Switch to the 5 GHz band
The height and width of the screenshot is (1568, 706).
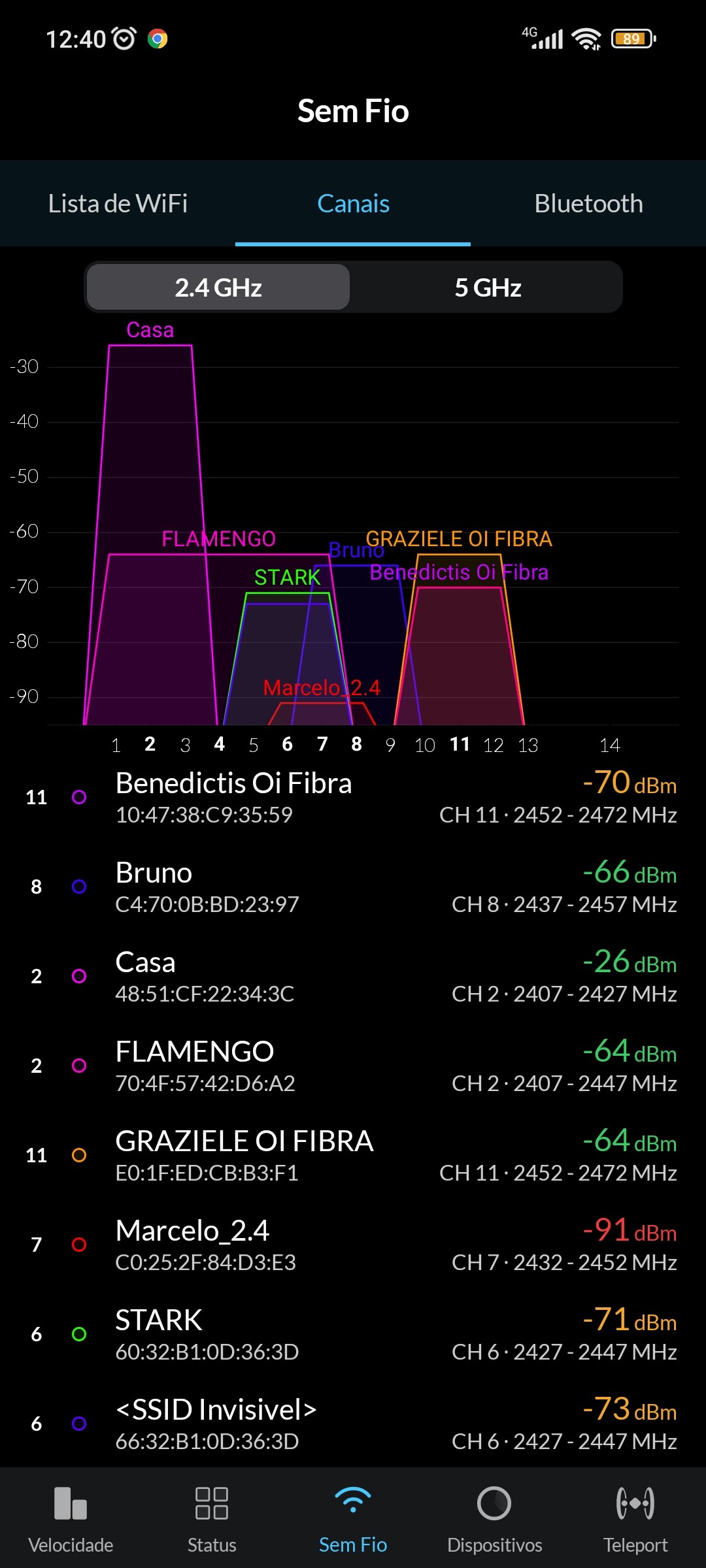(x=488, y=287)
